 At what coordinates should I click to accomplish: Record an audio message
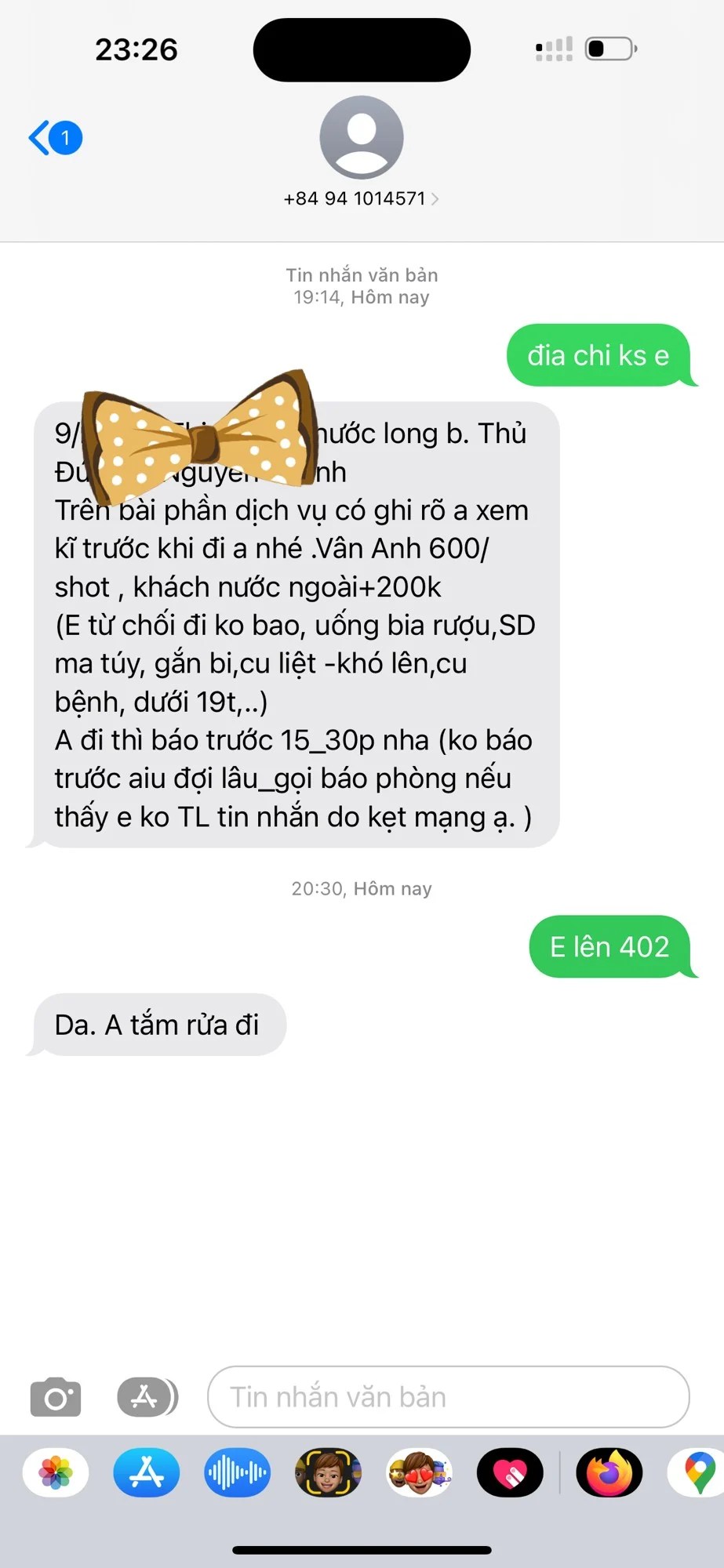coord(237,1473)
